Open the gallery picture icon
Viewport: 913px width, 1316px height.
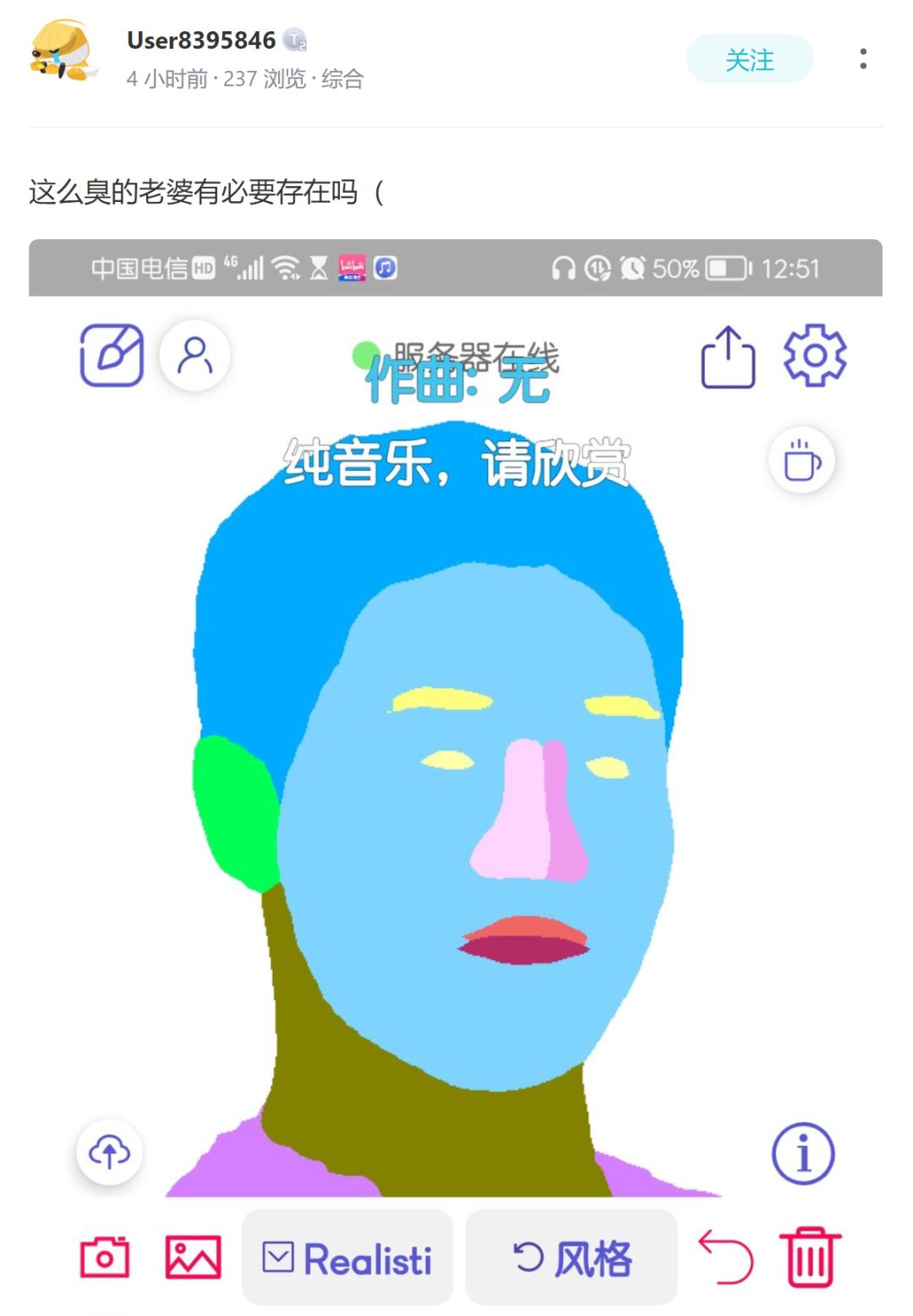pyautogui.click(x=193, y=1259)
